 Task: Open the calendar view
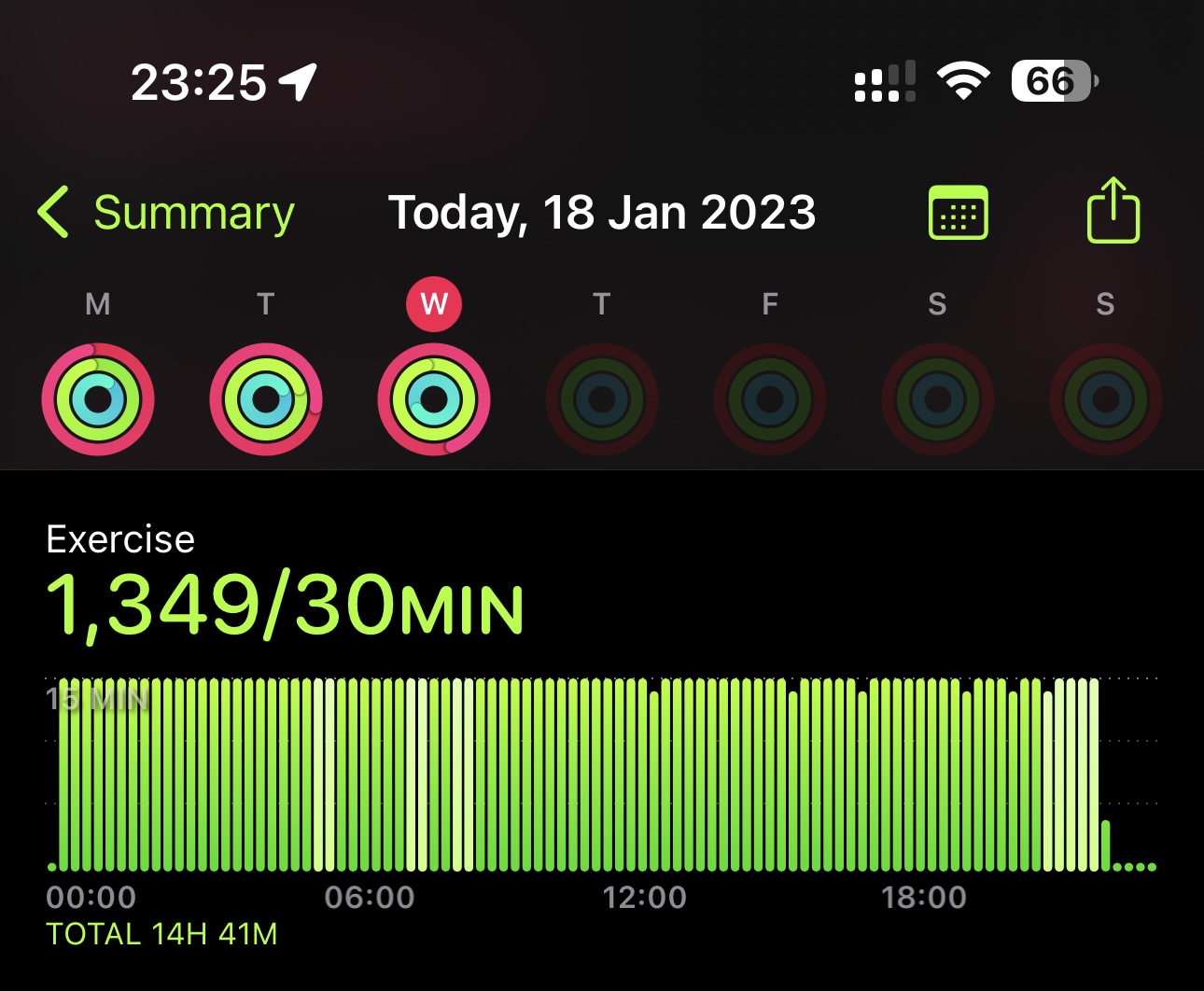coord(958,213)
